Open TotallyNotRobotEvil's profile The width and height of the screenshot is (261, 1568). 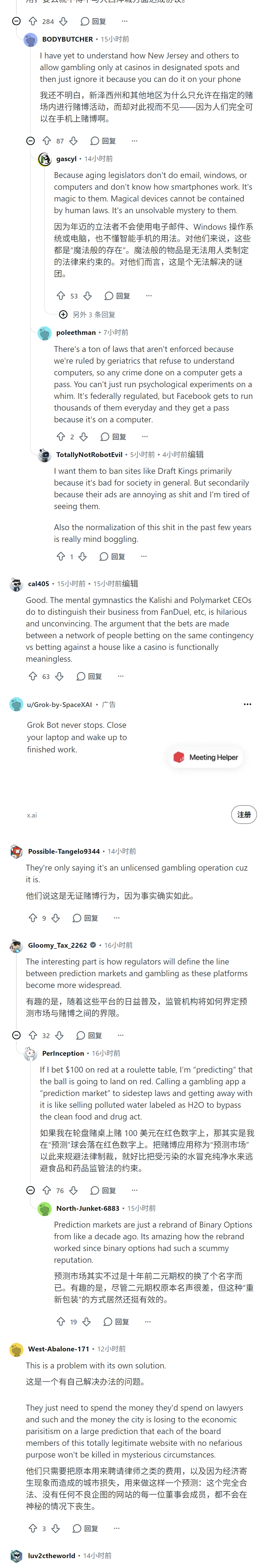[89, 455]
